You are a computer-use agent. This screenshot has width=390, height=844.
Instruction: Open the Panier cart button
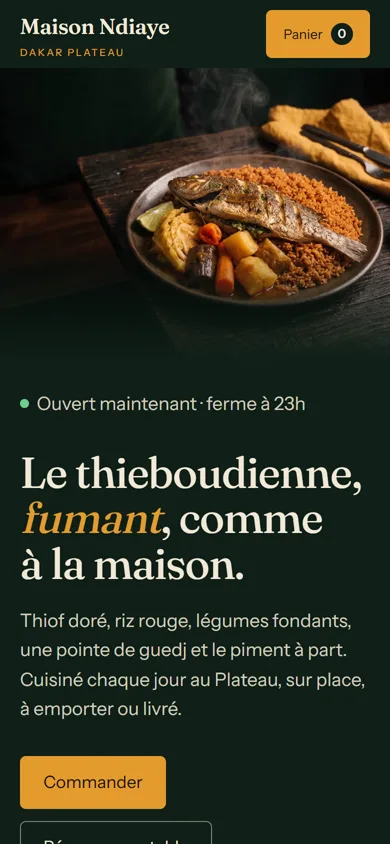click(317, 34)
